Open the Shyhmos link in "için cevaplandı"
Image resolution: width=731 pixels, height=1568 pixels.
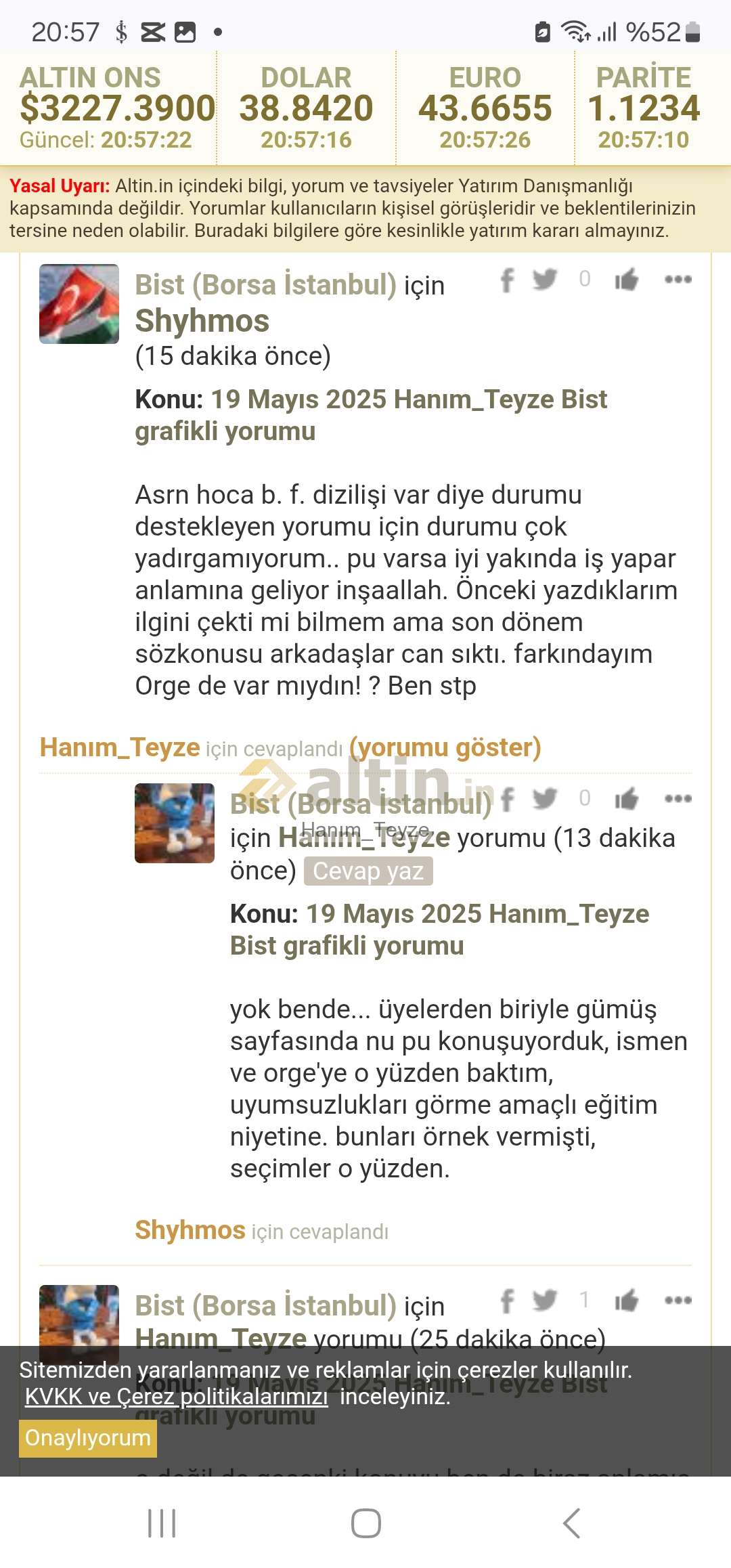tap(190, 1229)
